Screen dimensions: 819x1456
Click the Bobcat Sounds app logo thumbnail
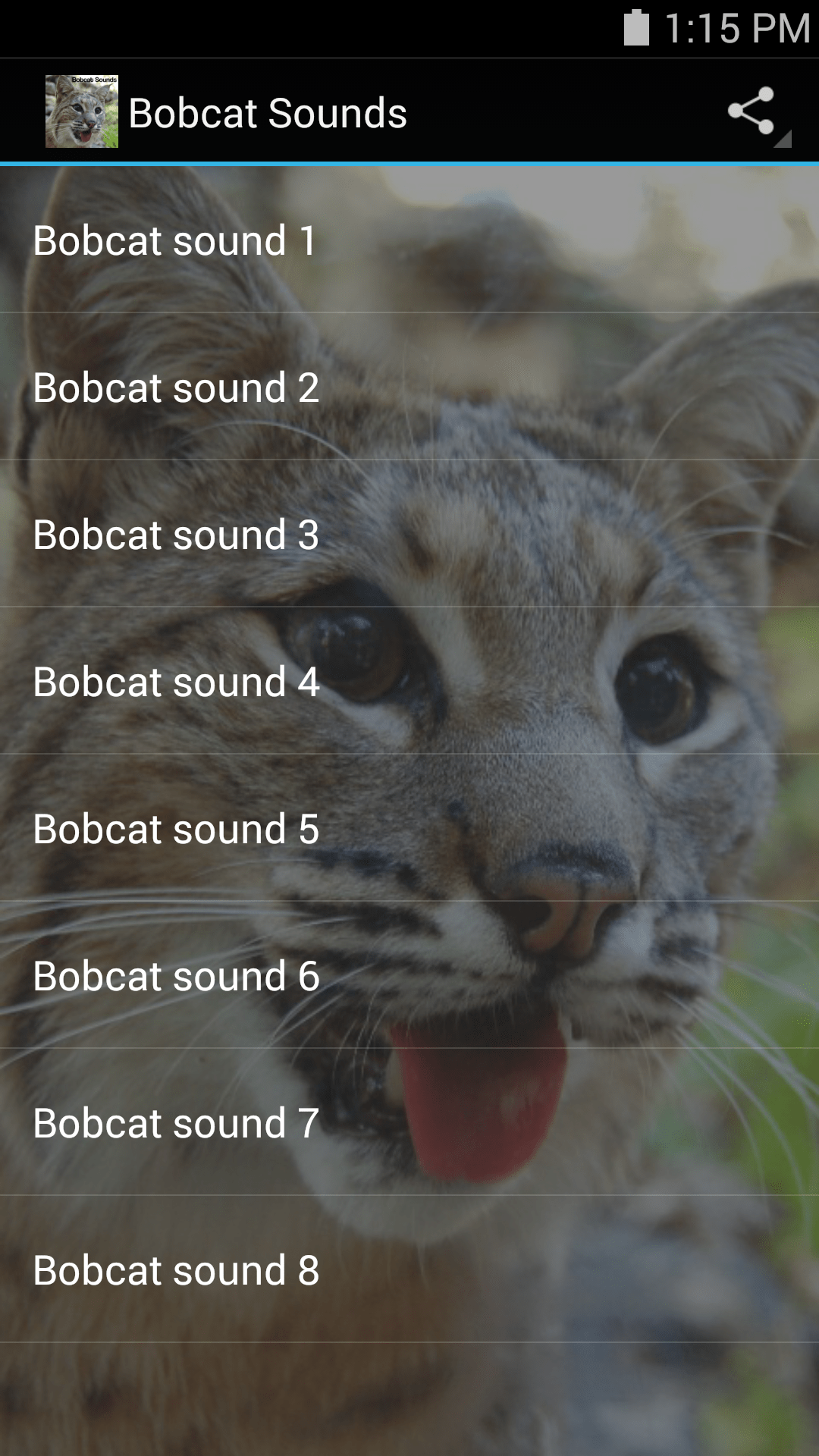pos(82,112)
